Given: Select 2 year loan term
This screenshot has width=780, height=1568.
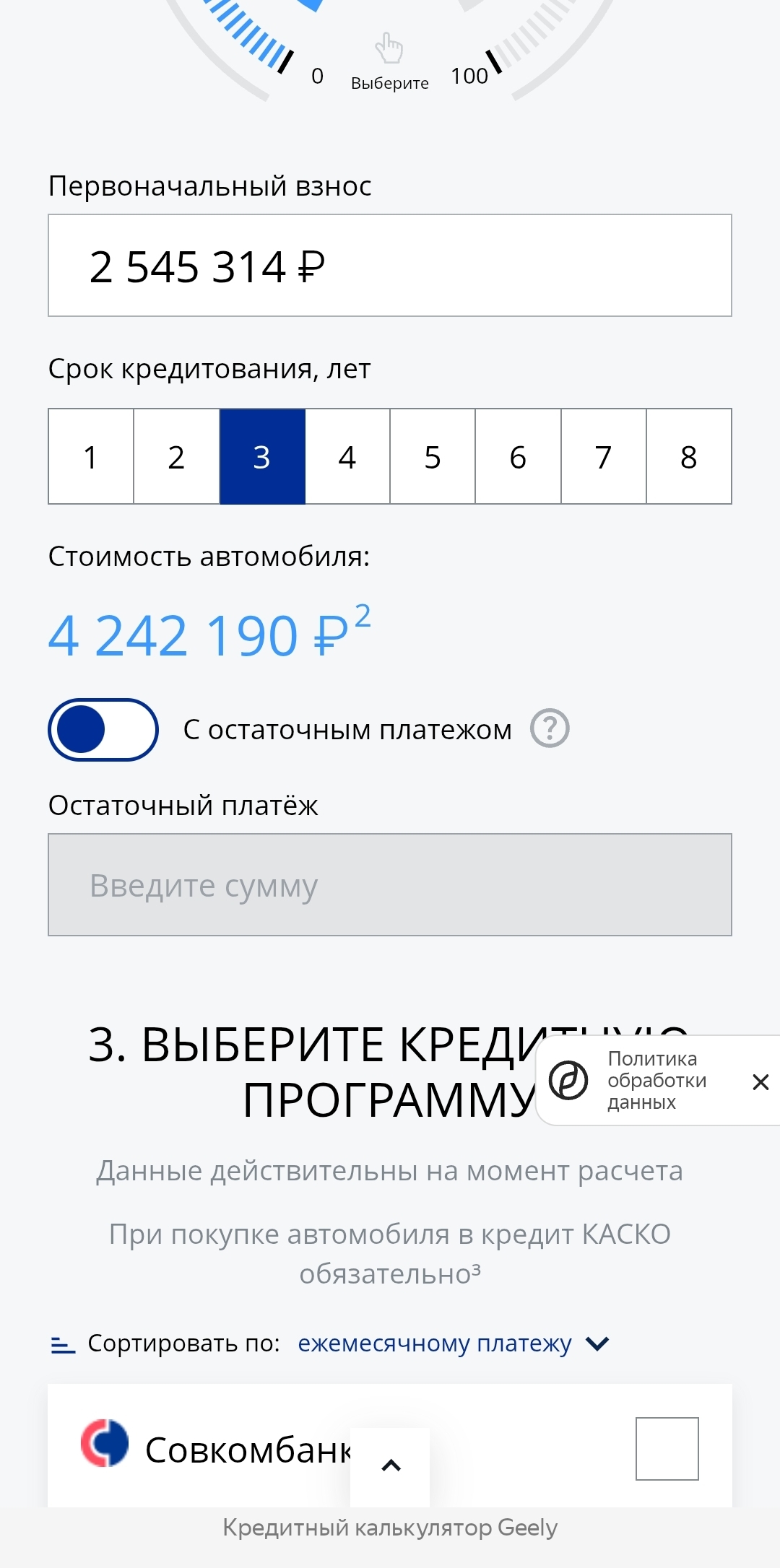Looking at the screenshot, I should point(176,456).
